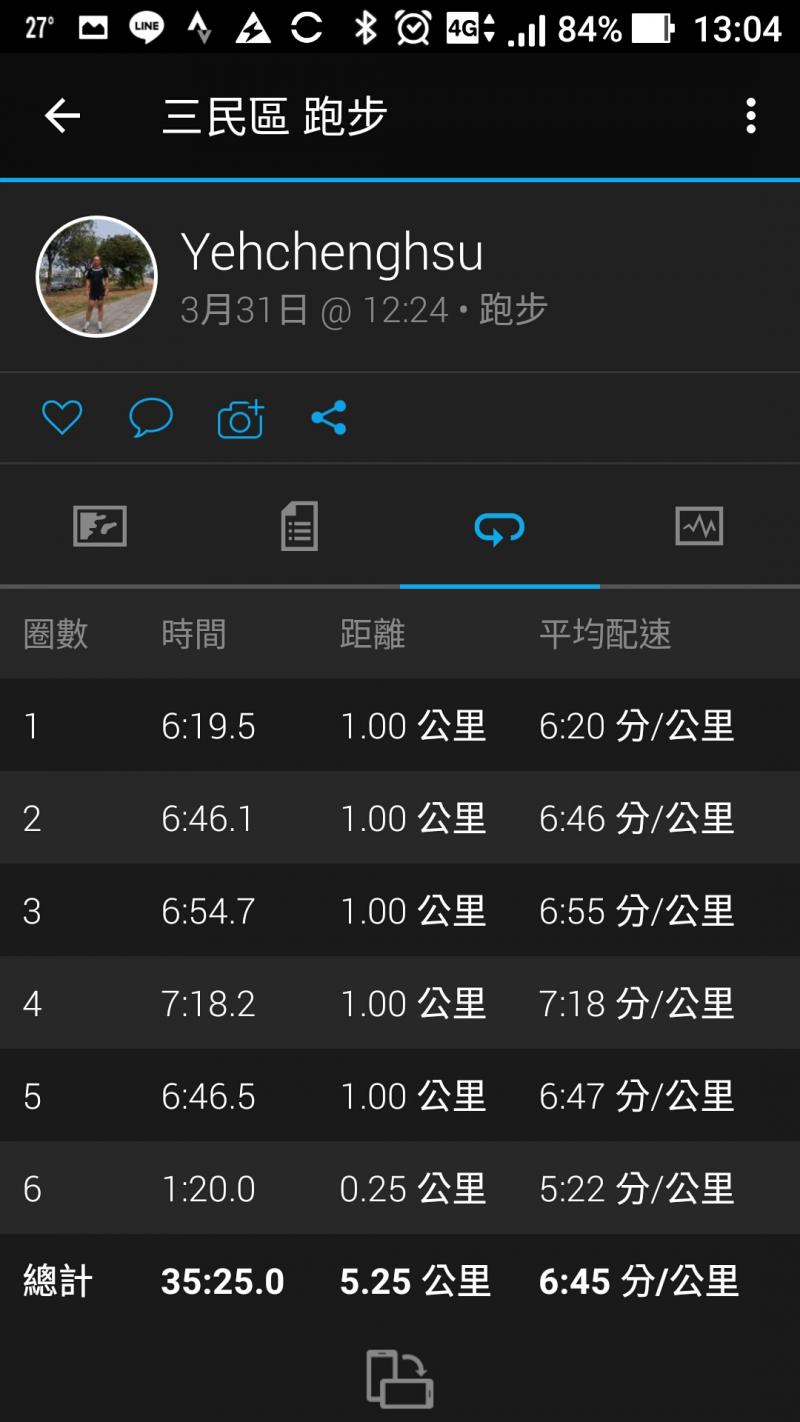
Task: Switch to the overview map tab
Action: coord(100,526)
